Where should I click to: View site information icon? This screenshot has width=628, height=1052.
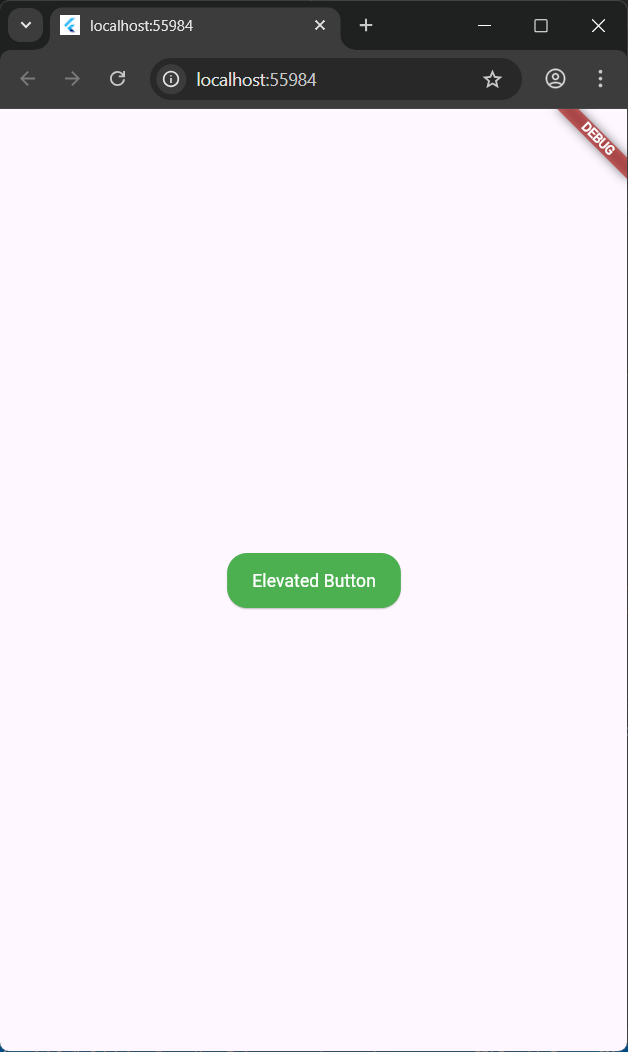point(172,79)
